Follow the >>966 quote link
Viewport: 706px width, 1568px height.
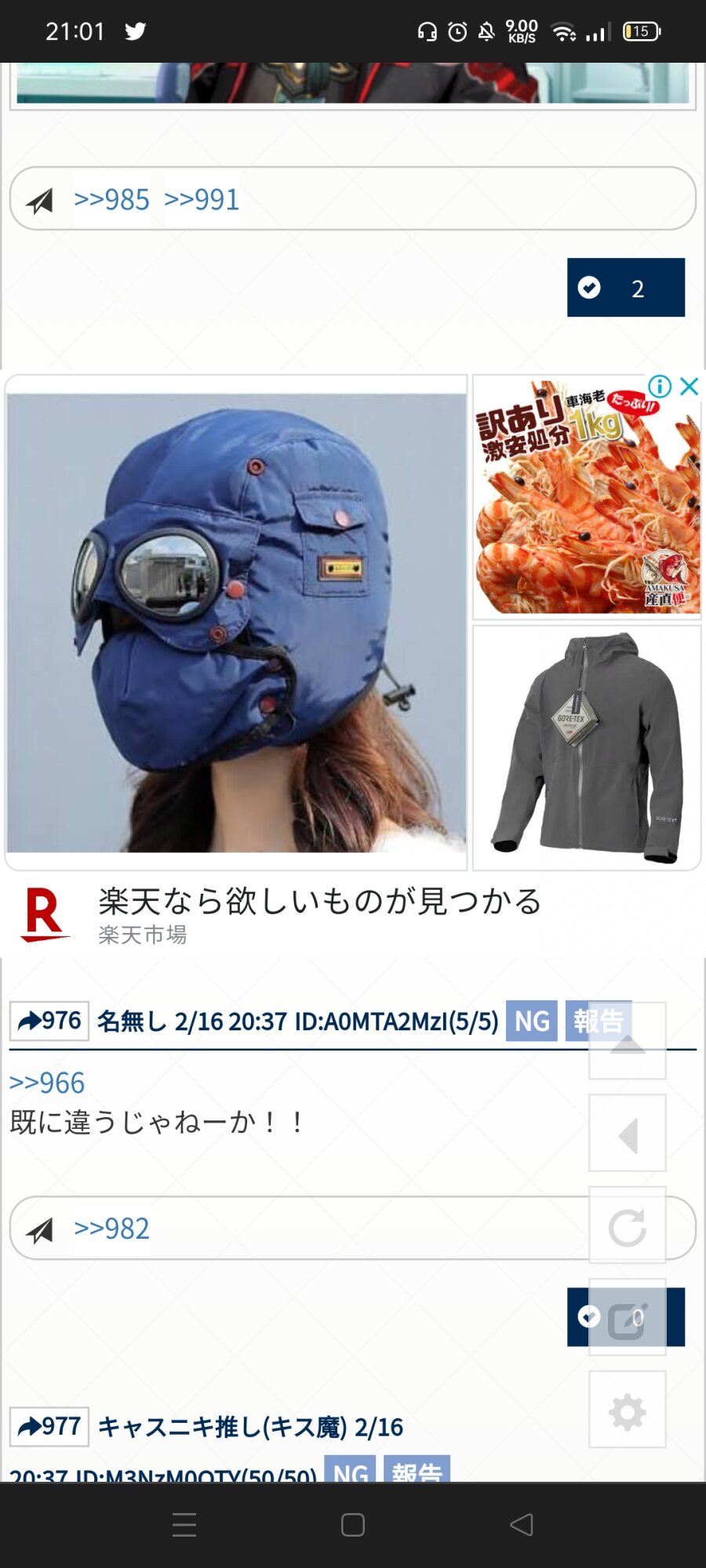47,1083
